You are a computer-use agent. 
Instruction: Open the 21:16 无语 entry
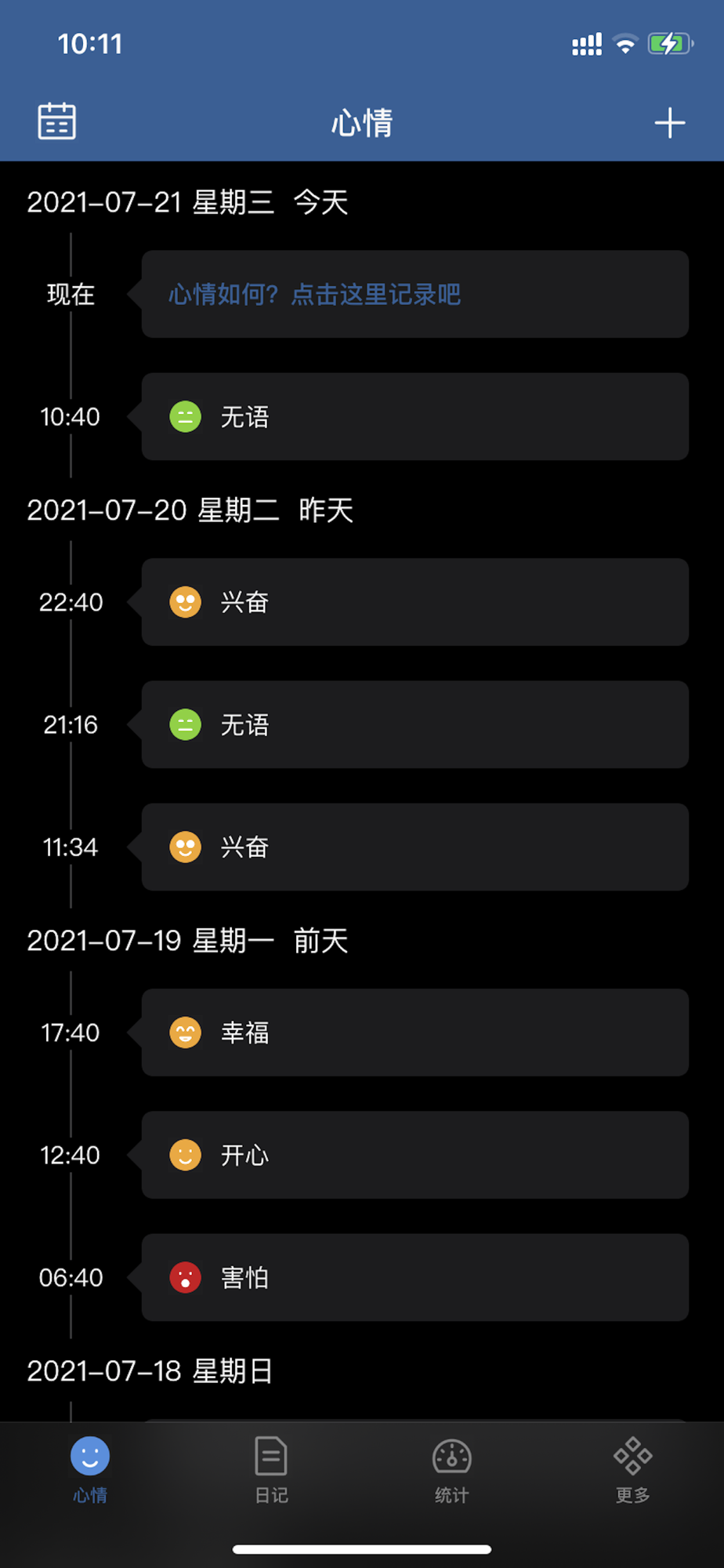coord(415,724)
